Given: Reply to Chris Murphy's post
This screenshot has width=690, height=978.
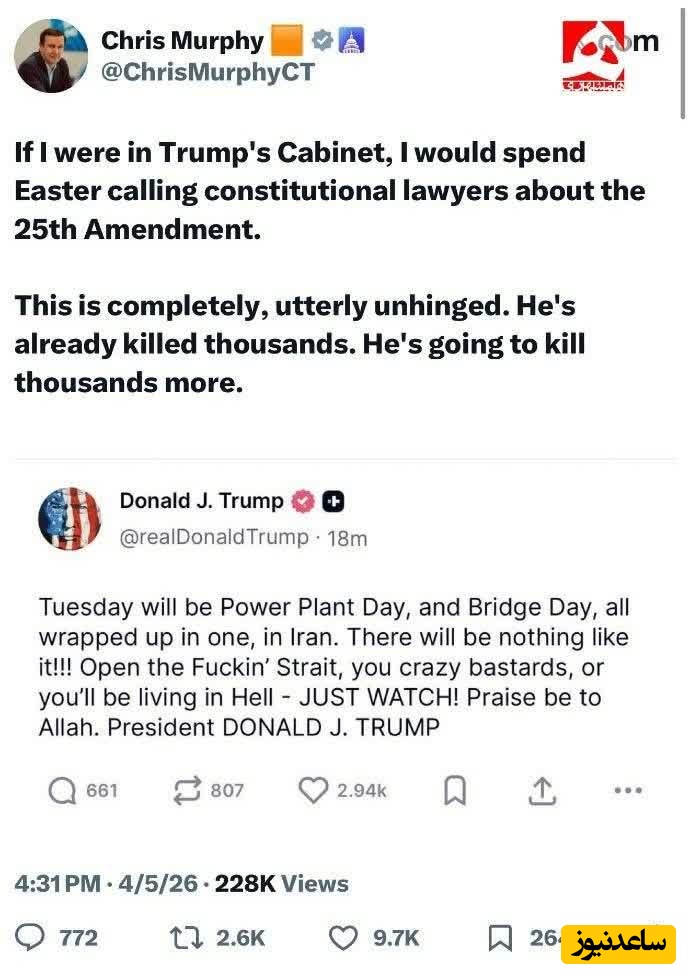Looking at the screenshot, I should 33,937.
